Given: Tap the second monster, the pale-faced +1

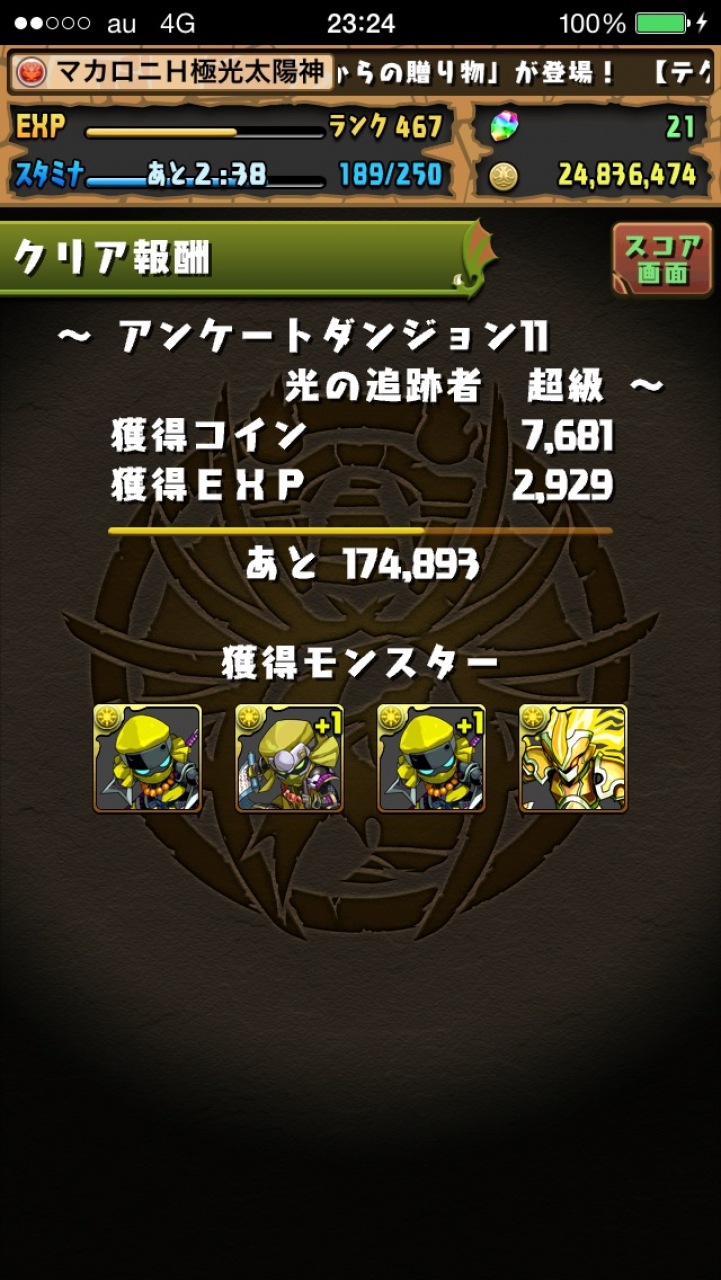Looking at the screenshot, I should point(290,758).
